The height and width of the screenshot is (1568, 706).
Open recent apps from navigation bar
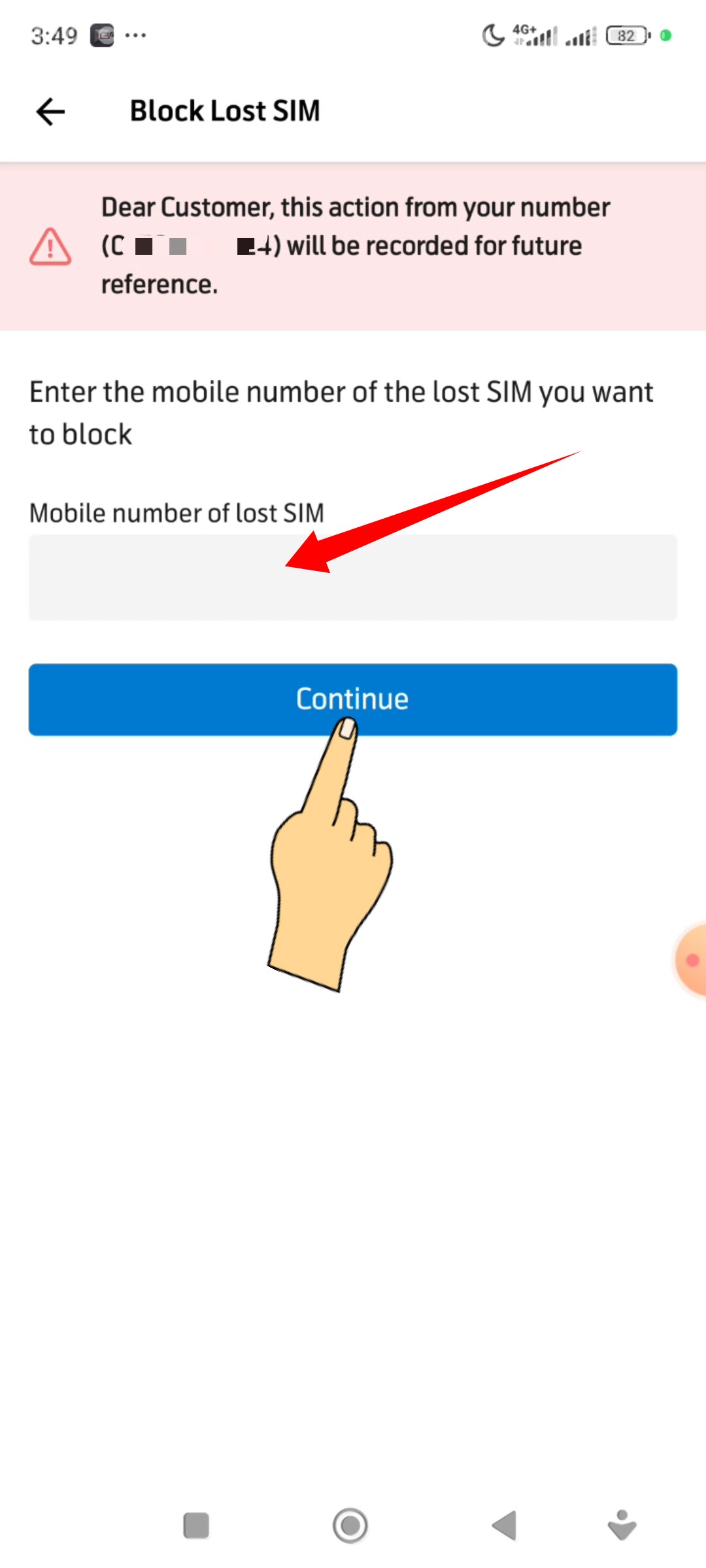(x=196, y=1526)
